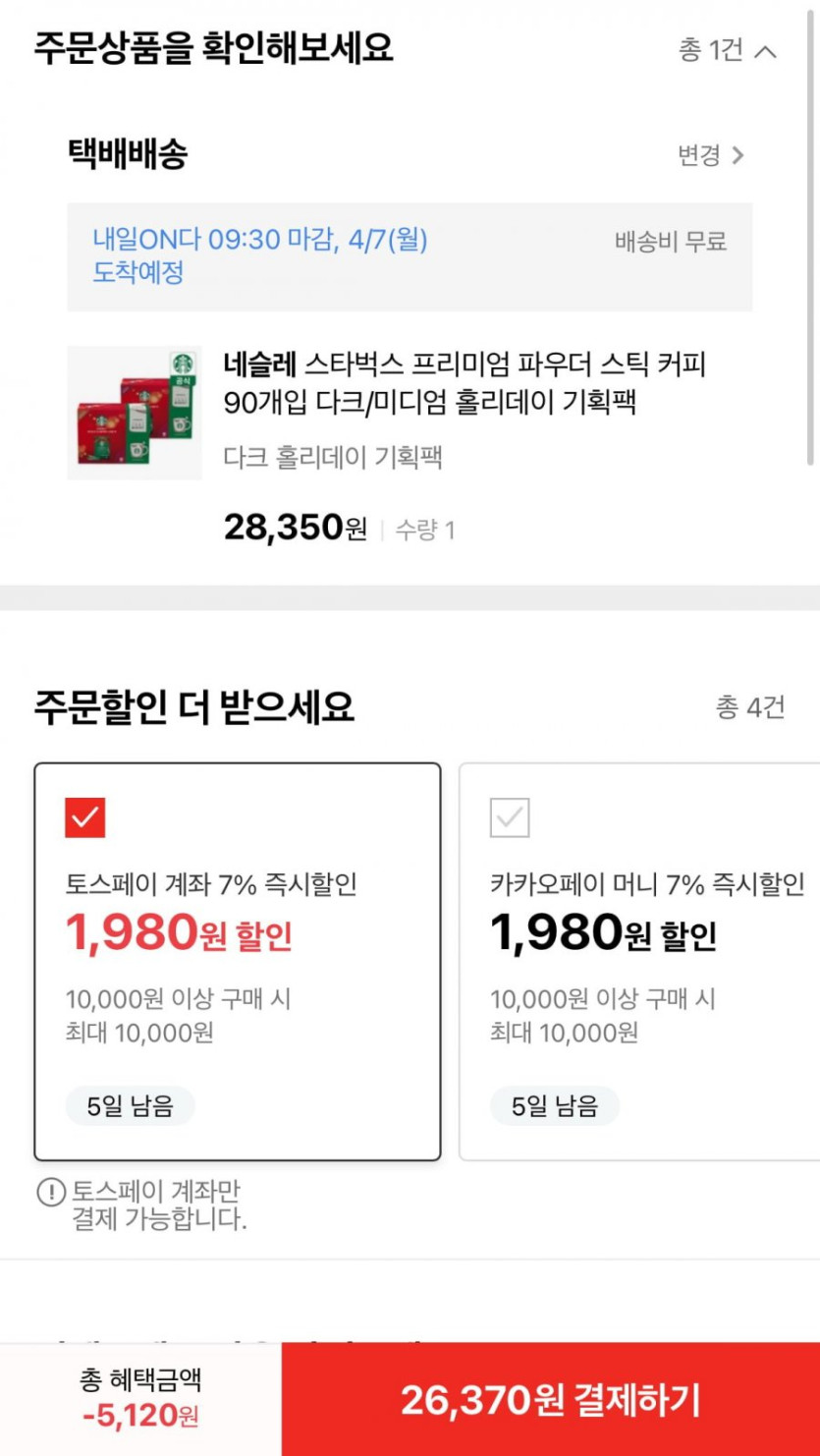Viewport: 820px width, 1456px height.
Task: Uncheck the 토스페이 계좌 7% discount checkbox
Action: click(85, 817)
